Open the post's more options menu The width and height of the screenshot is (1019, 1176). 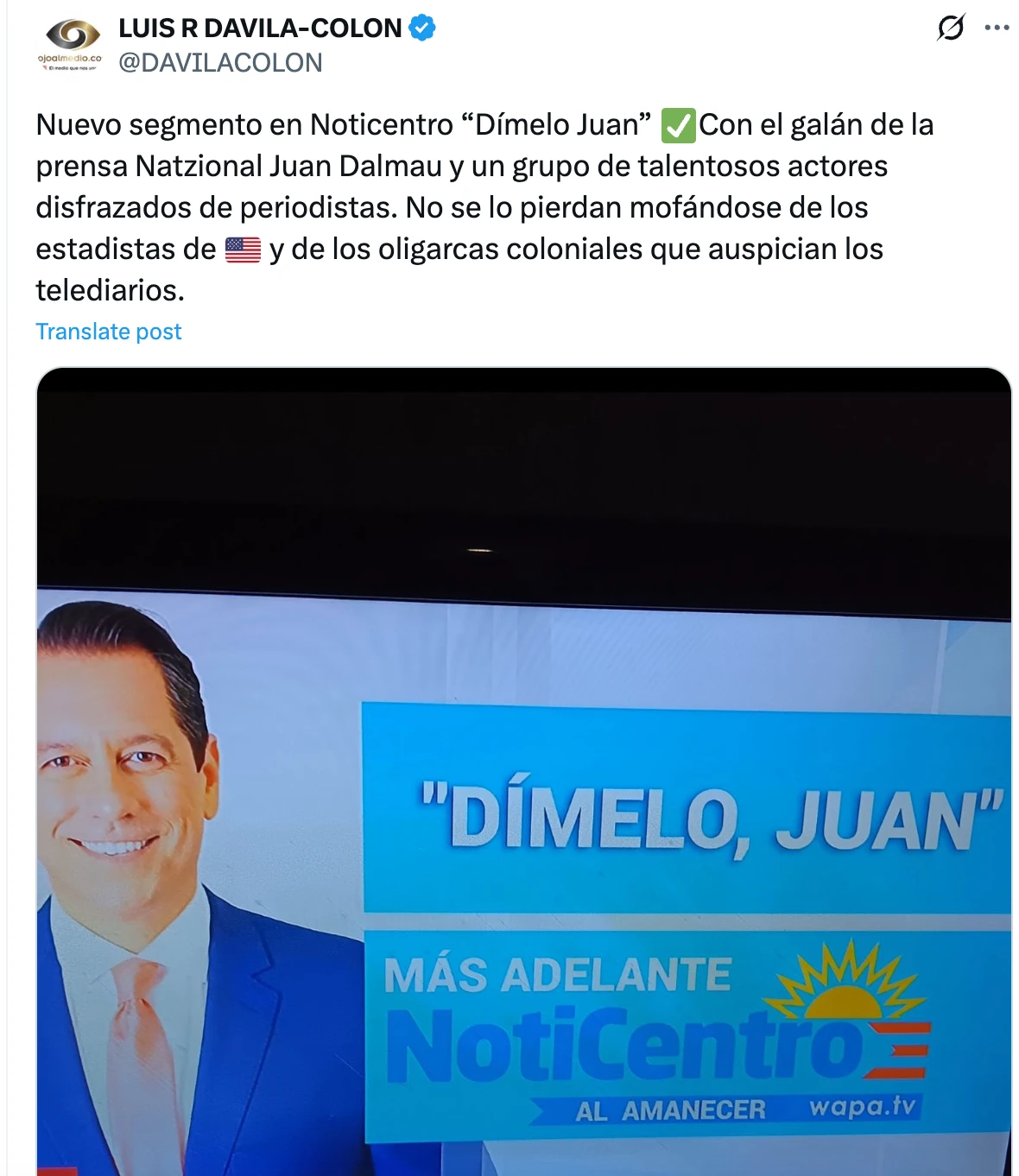997,28
